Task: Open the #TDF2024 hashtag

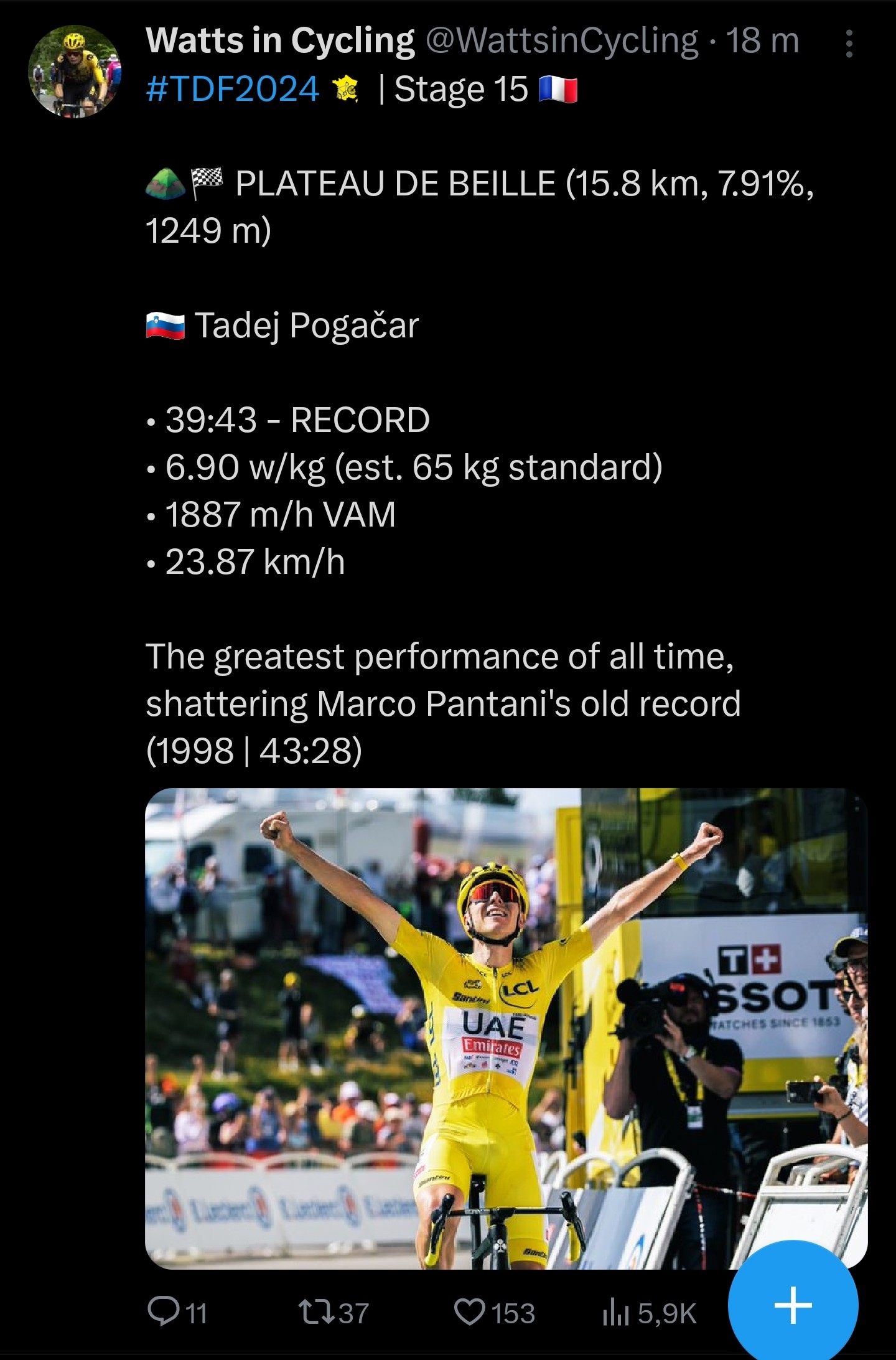Action: 232,89
